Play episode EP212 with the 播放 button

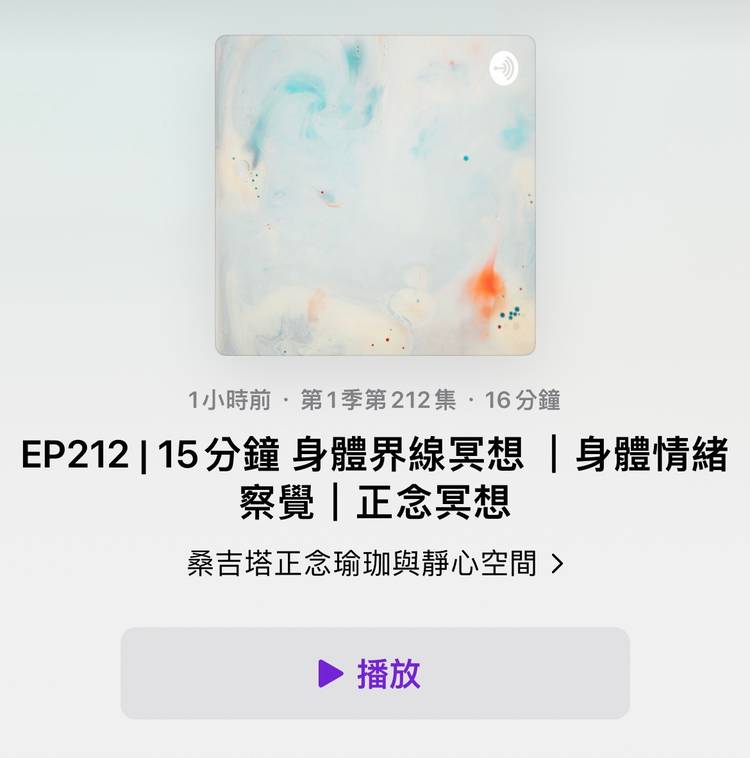(375, 673)
